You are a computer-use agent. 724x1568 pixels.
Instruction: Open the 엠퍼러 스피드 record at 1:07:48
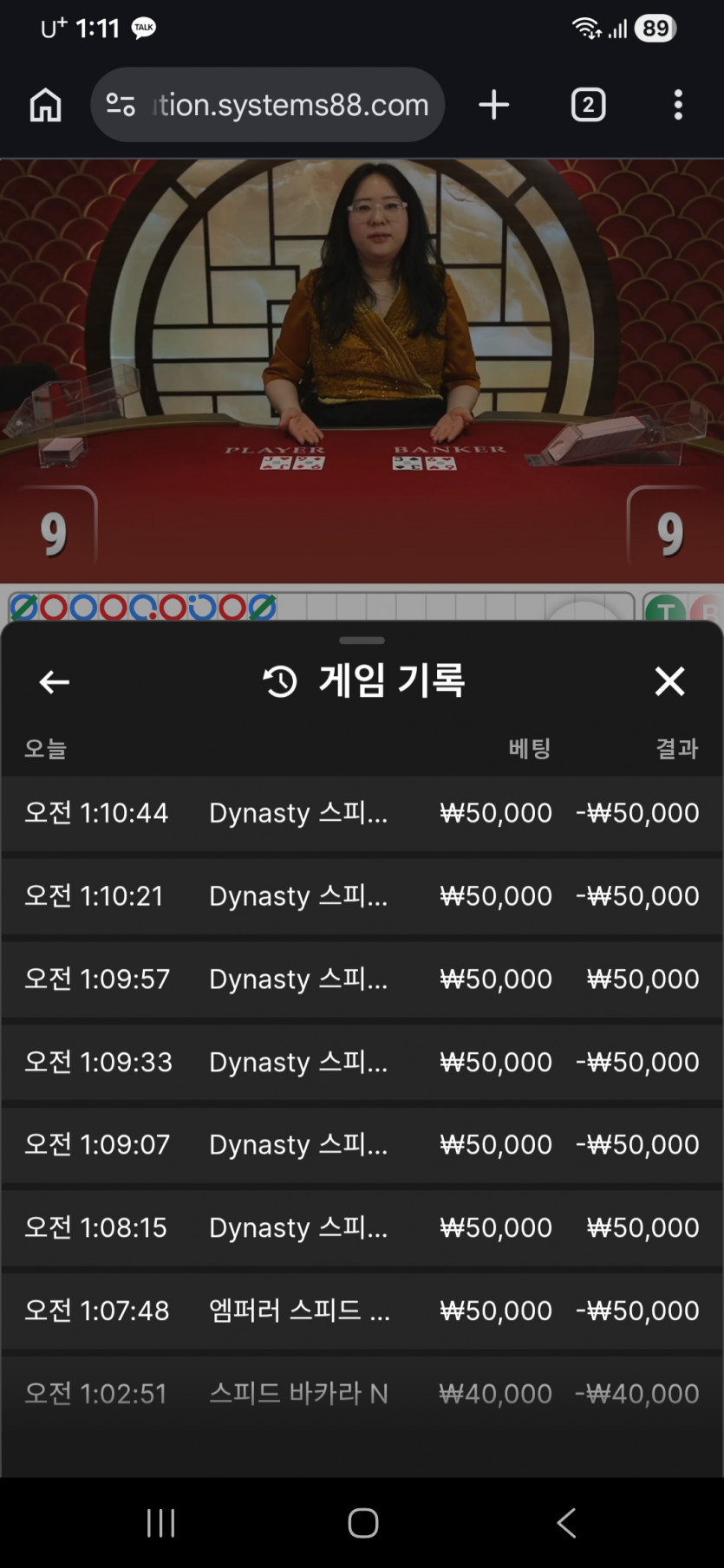(362, 1311)
